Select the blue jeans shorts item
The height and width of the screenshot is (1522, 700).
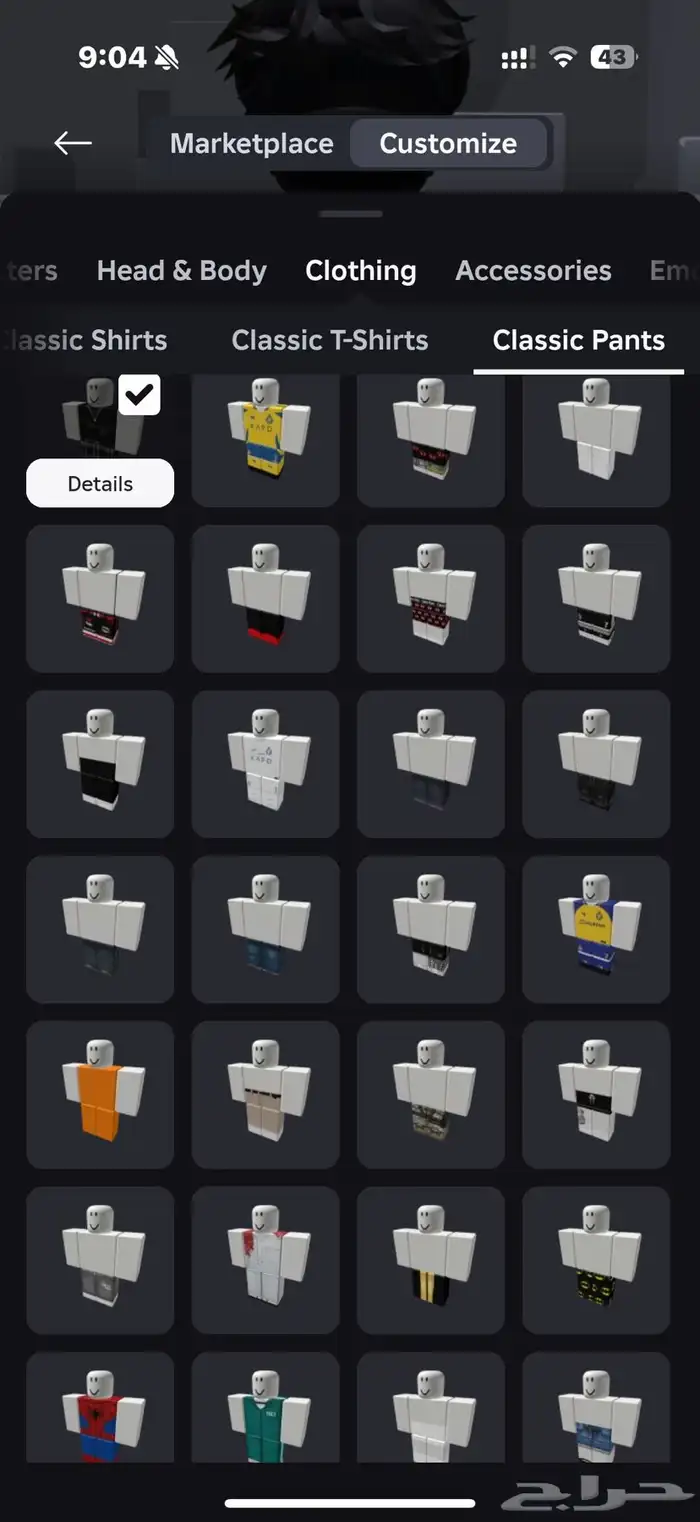tap(265, 930)
